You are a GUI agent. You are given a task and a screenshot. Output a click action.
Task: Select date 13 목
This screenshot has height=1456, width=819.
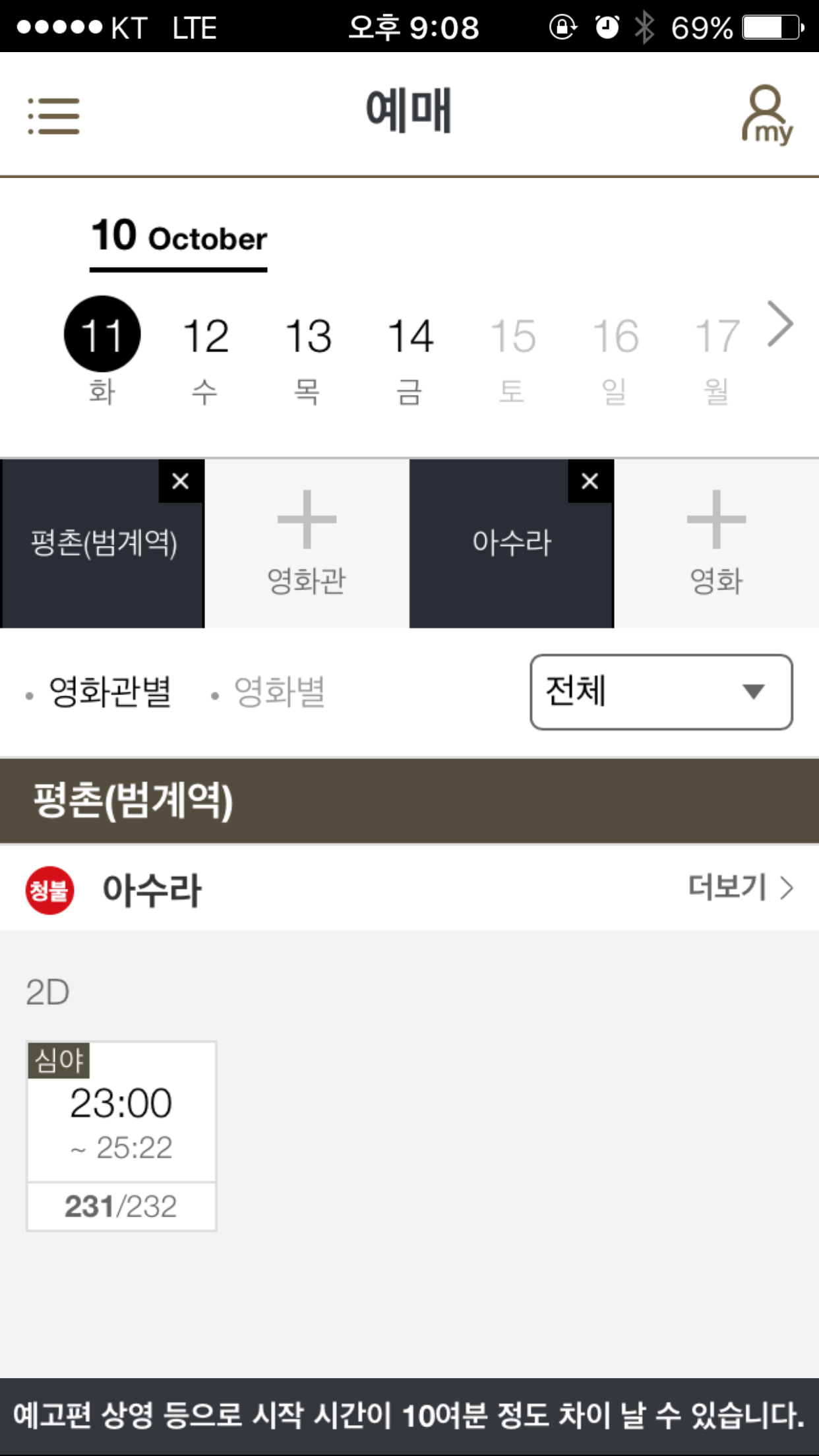tap(307, 356)
